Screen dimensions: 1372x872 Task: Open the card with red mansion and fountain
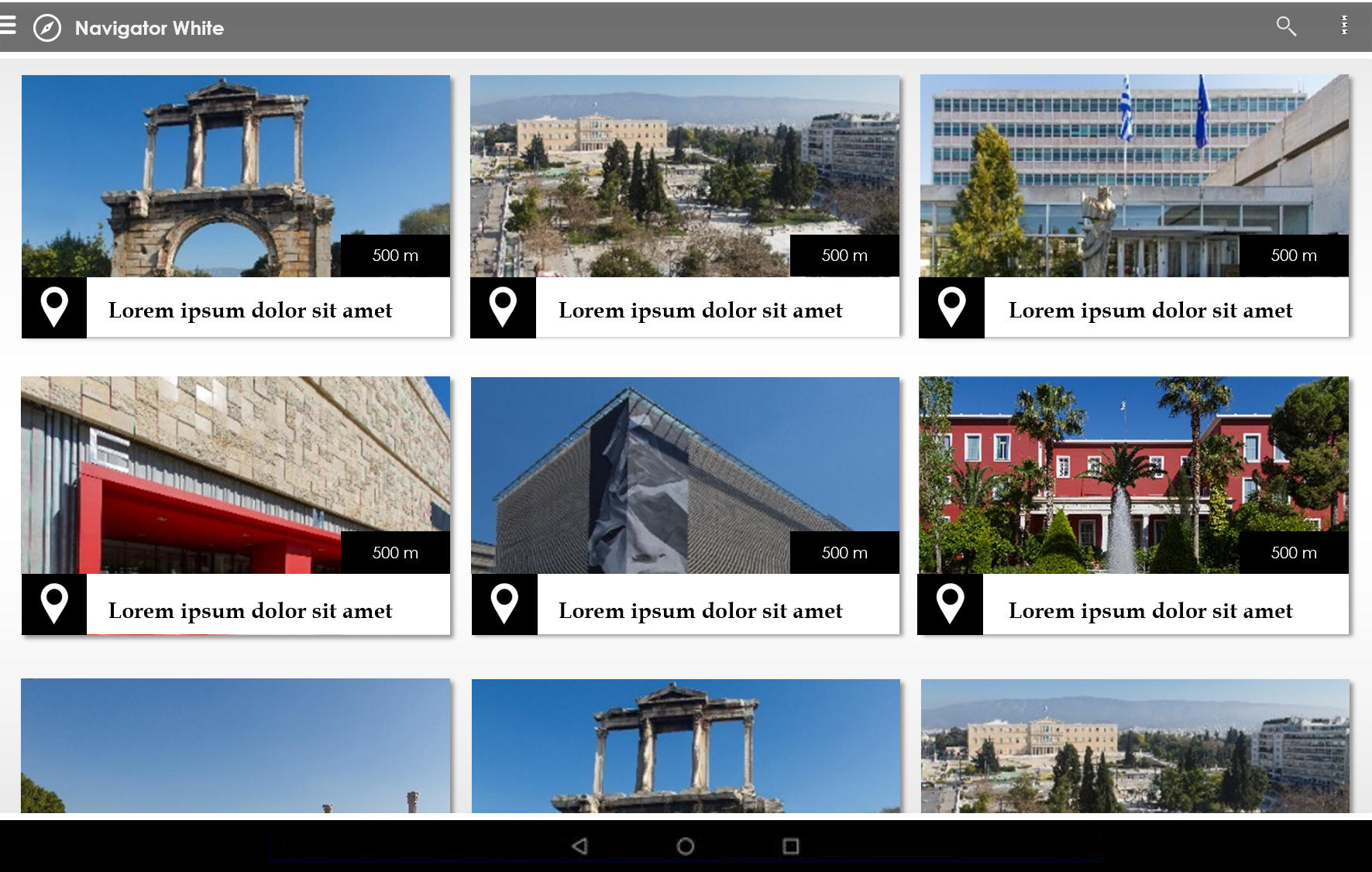pyautogui.click(x=1133, y=505)
